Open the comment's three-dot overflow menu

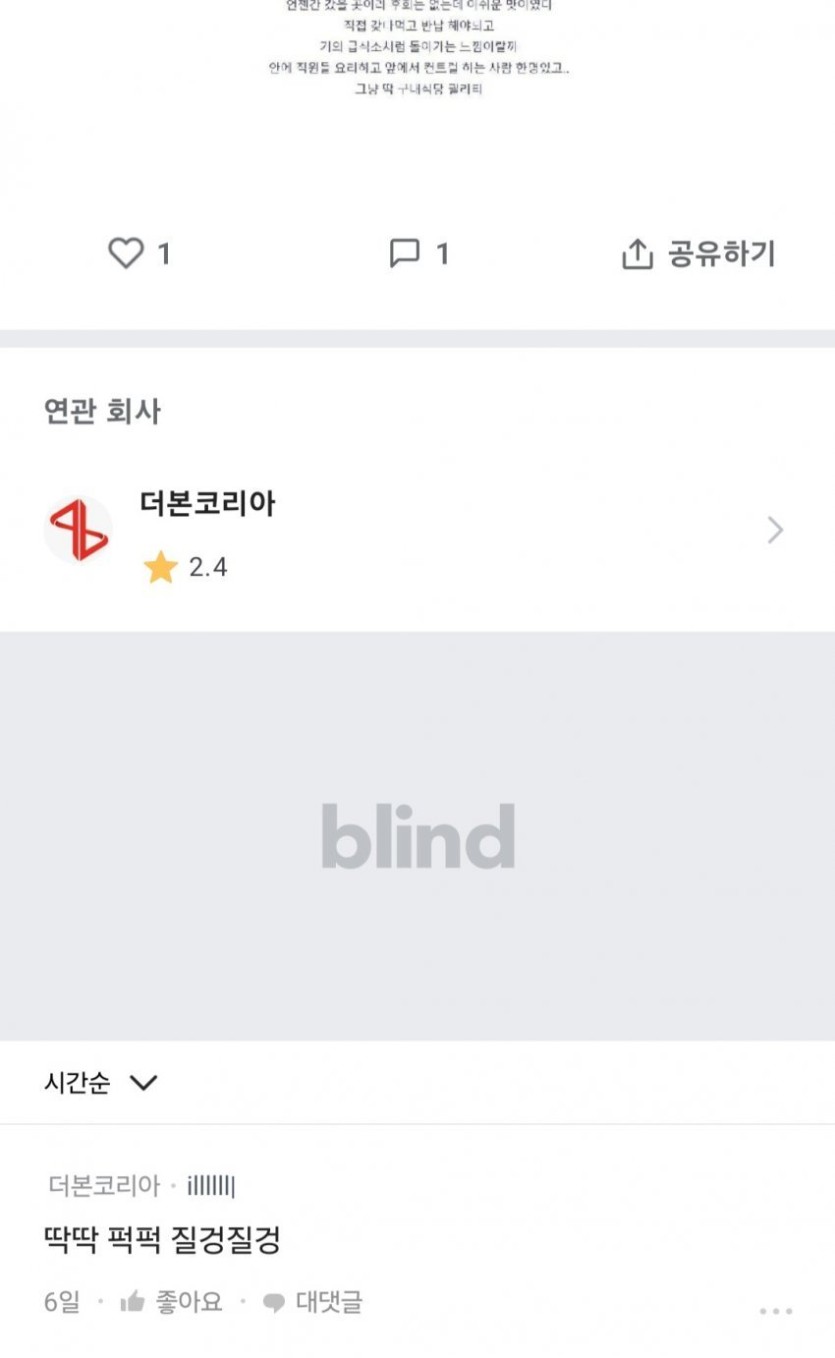coord(775,1311)
